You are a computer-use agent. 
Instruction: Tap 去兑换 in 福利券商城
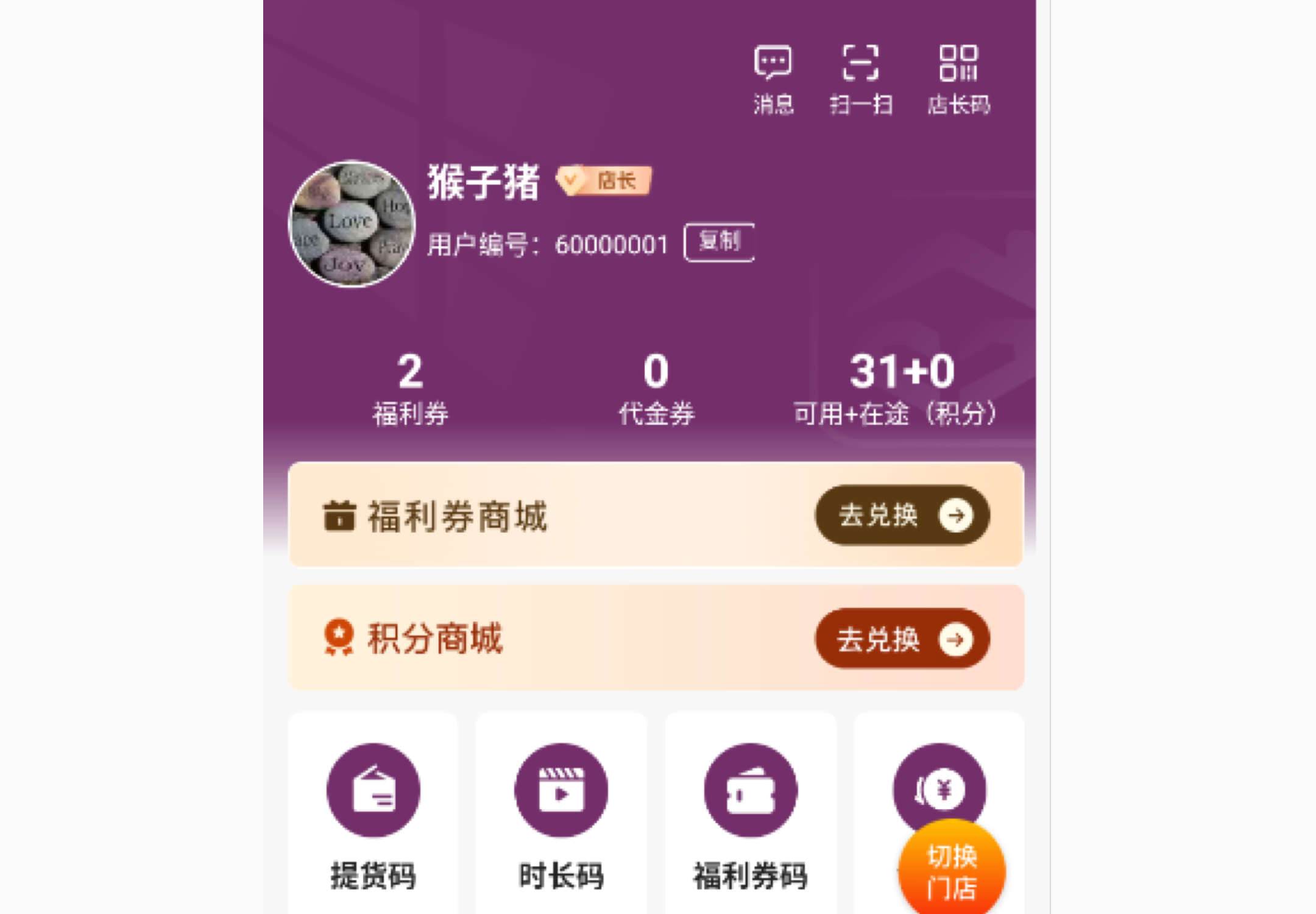(x=902, y=515)
